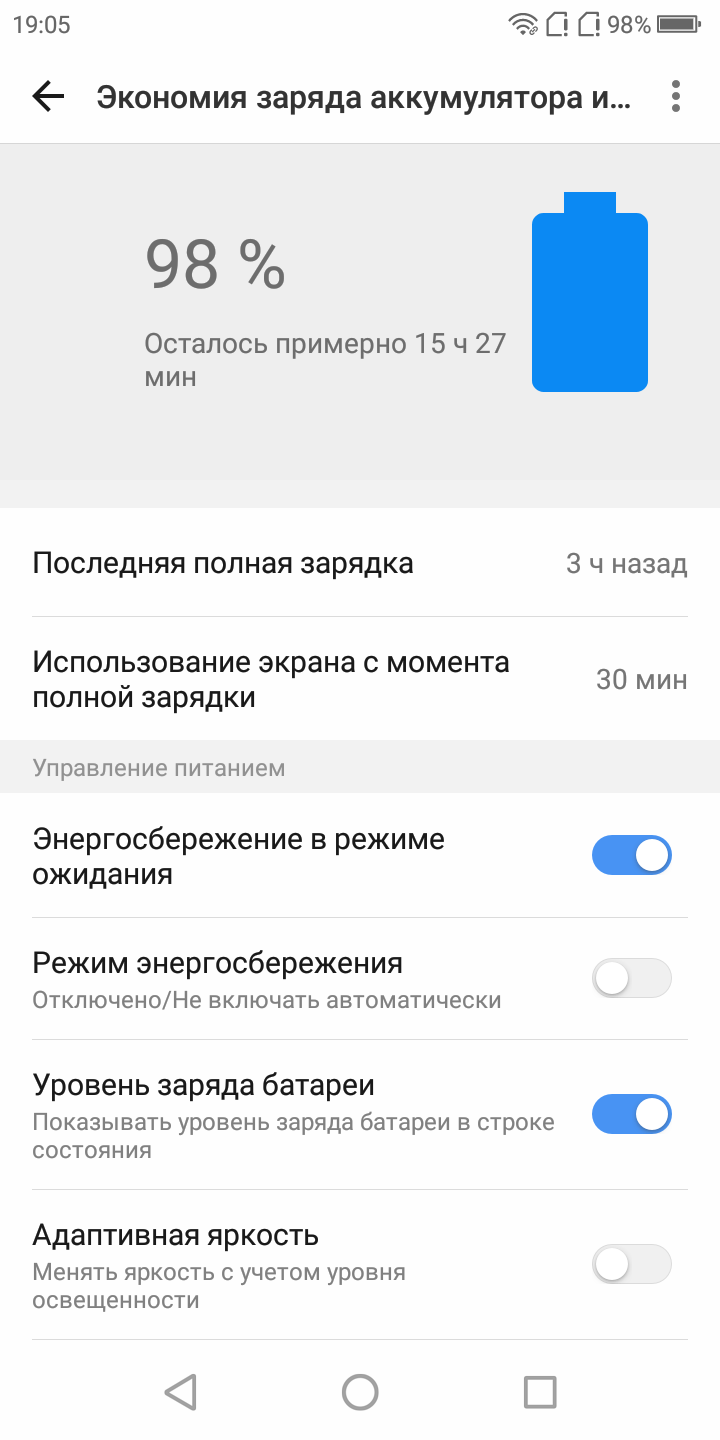
Task: Go back using the arrow in the app bar
Action: 48,96
